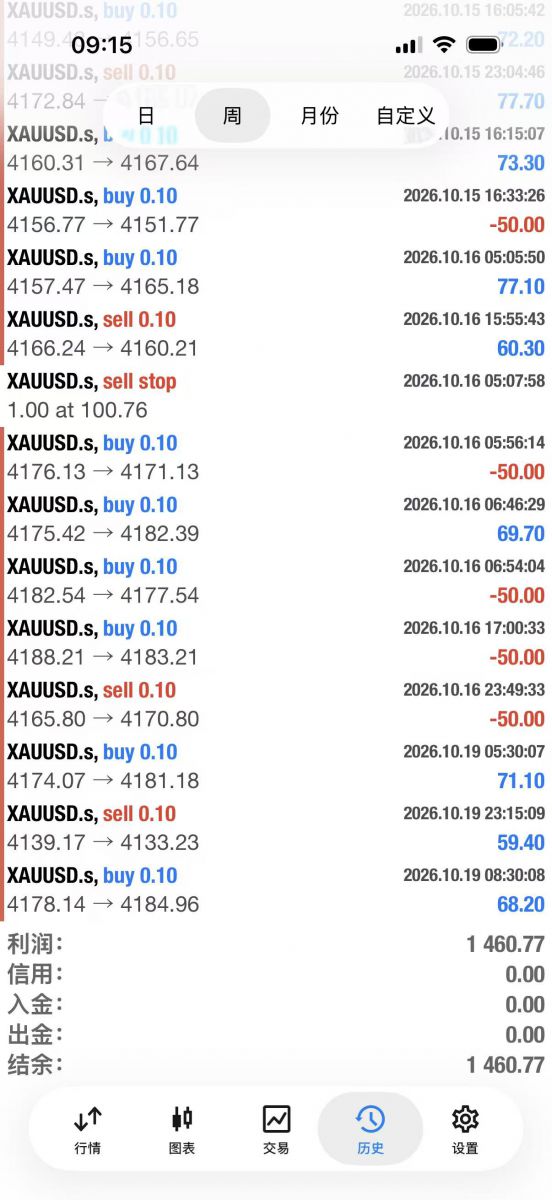Go to the 交易 trade tab

(x=276, y=1130)
